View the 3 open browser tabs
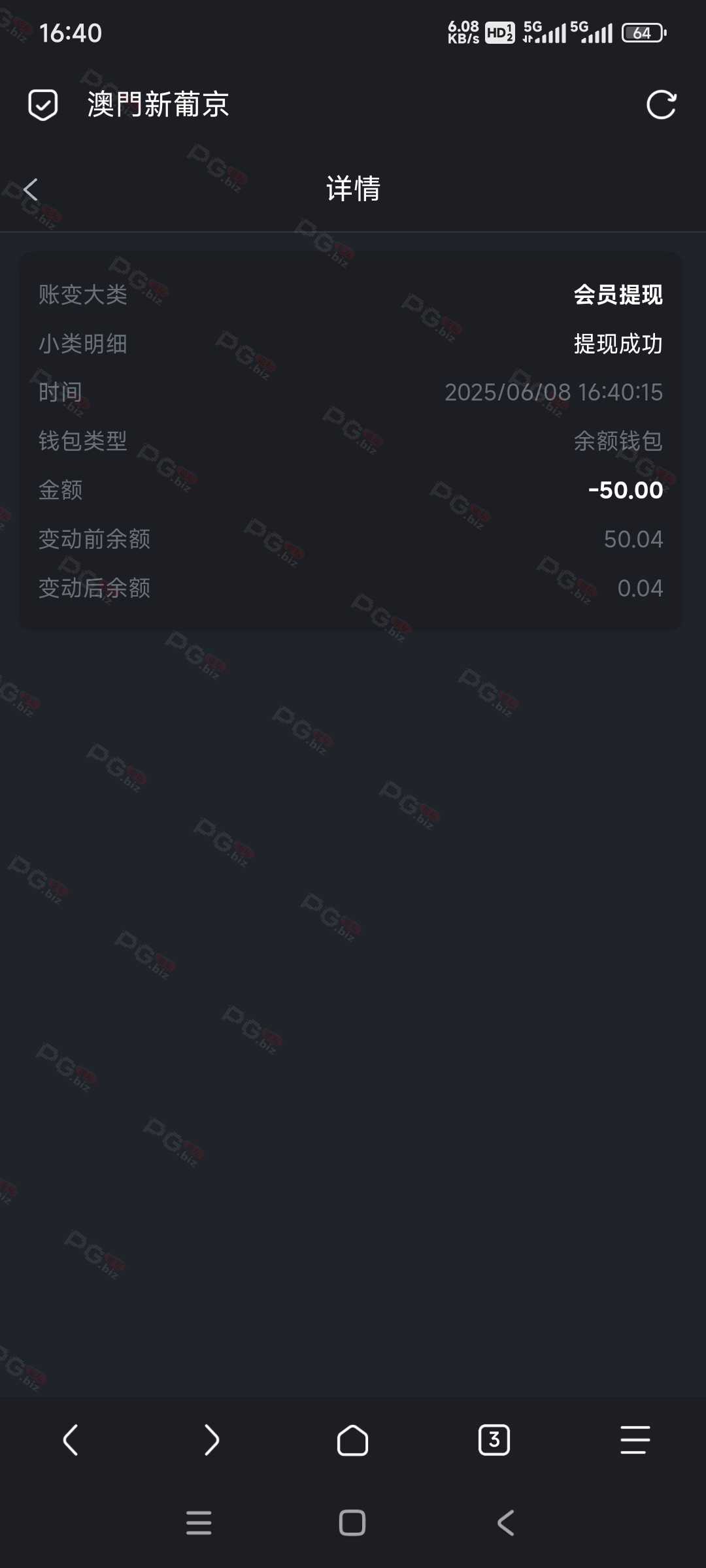Image resolution: width=706 pixels, height=1568 pixels. (x=494, y=1440)
